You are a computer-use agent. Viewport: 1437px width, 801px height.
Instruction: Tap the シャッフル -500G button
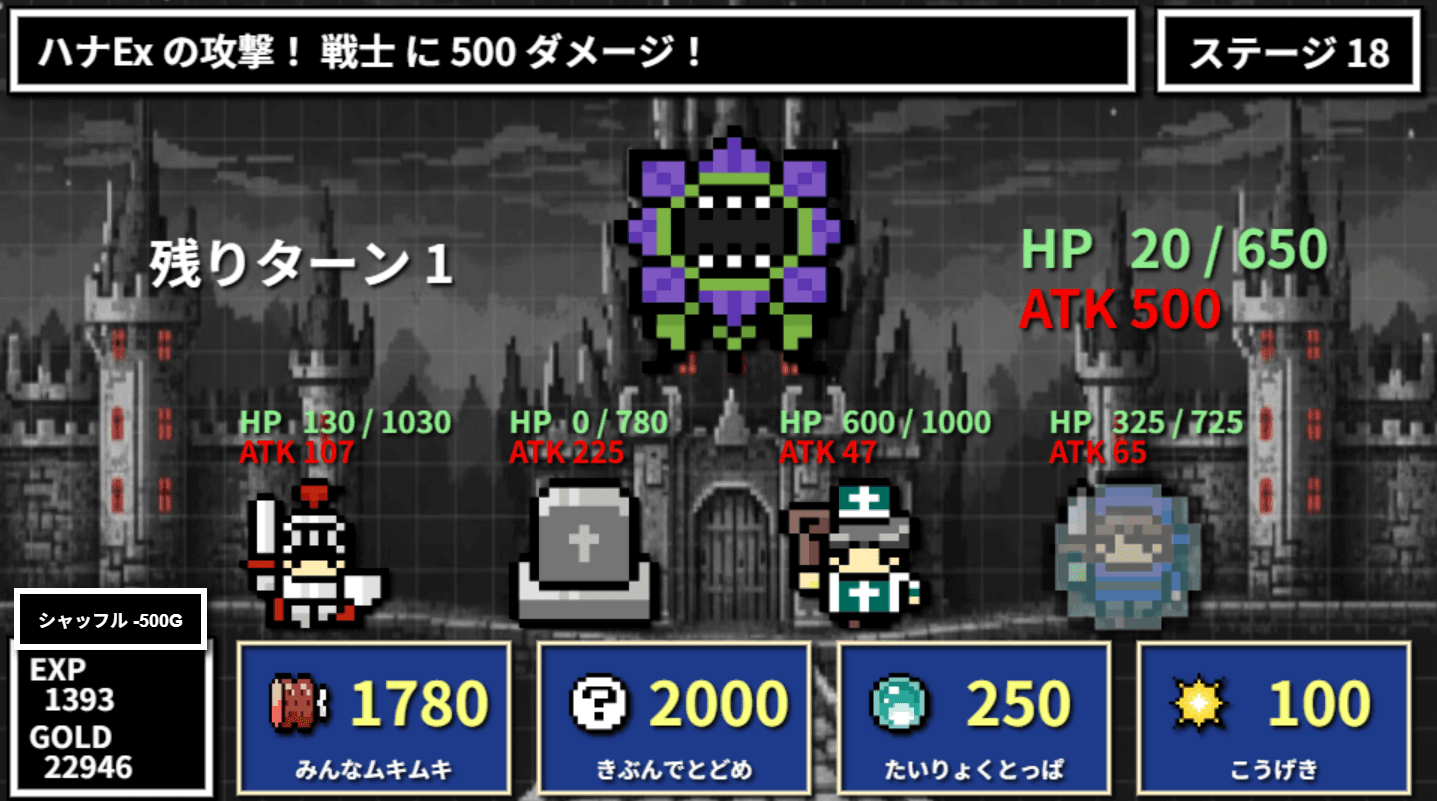coord(111,620)
